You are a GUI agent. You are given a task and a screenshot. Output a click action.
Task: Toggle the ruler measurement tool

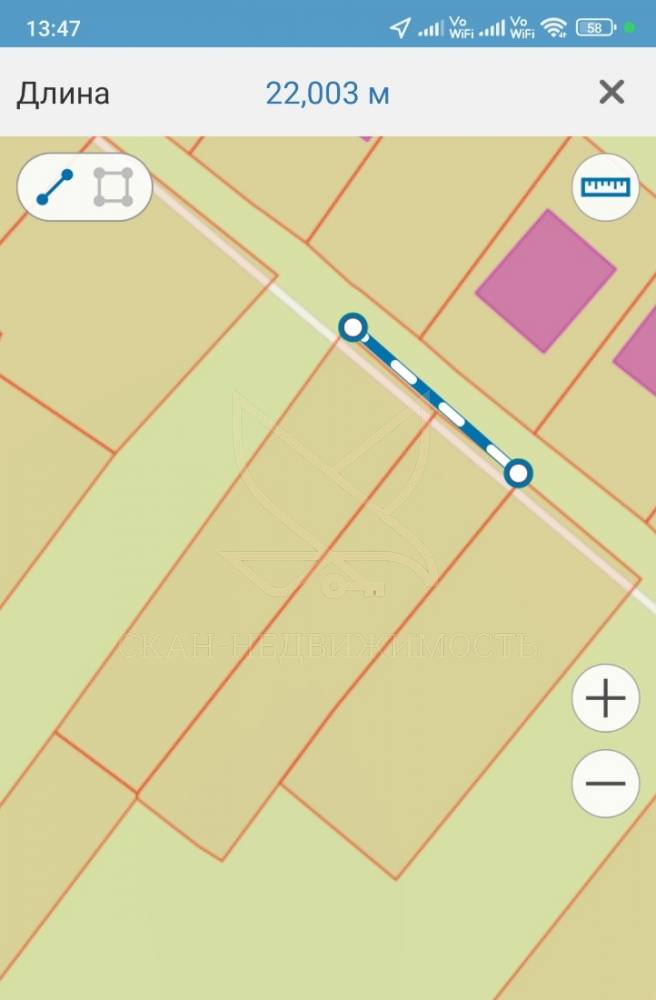click(x=606, y=187)
